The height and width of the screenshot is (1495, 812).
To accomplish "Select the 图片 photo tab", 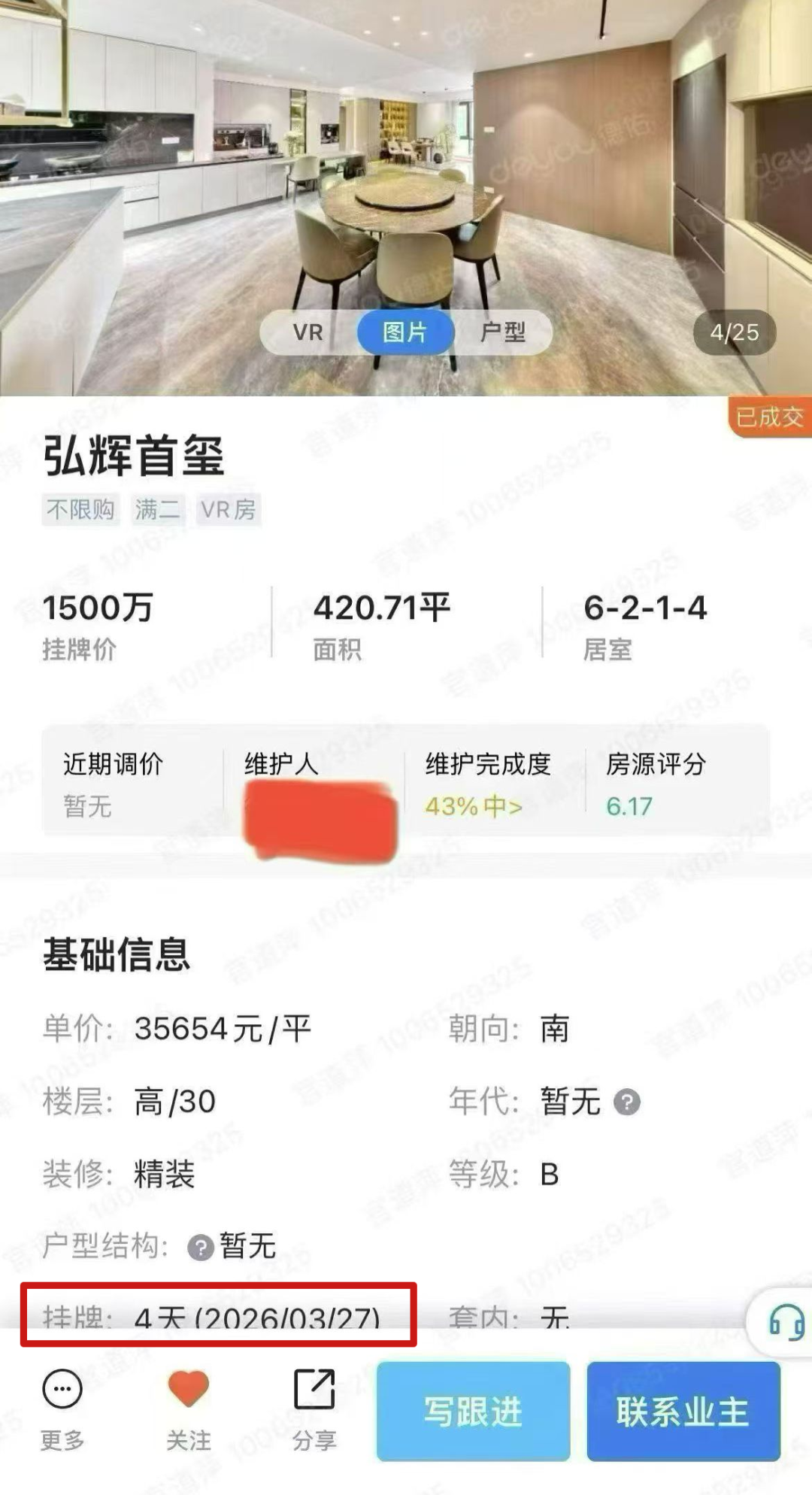I will click(405, 332).
